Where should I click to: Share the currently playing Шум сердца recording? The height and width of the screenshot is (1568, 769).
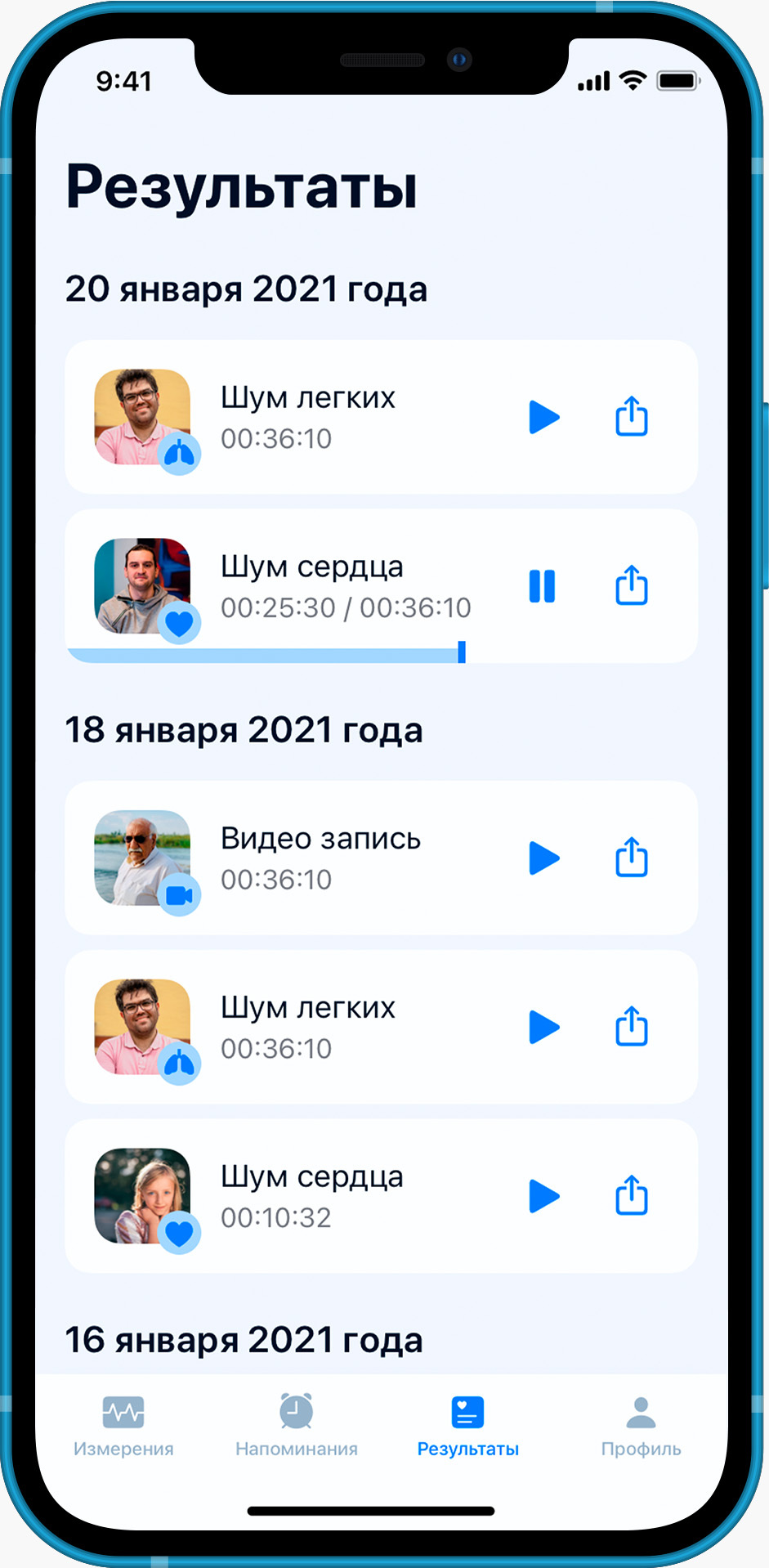point(631,586)
